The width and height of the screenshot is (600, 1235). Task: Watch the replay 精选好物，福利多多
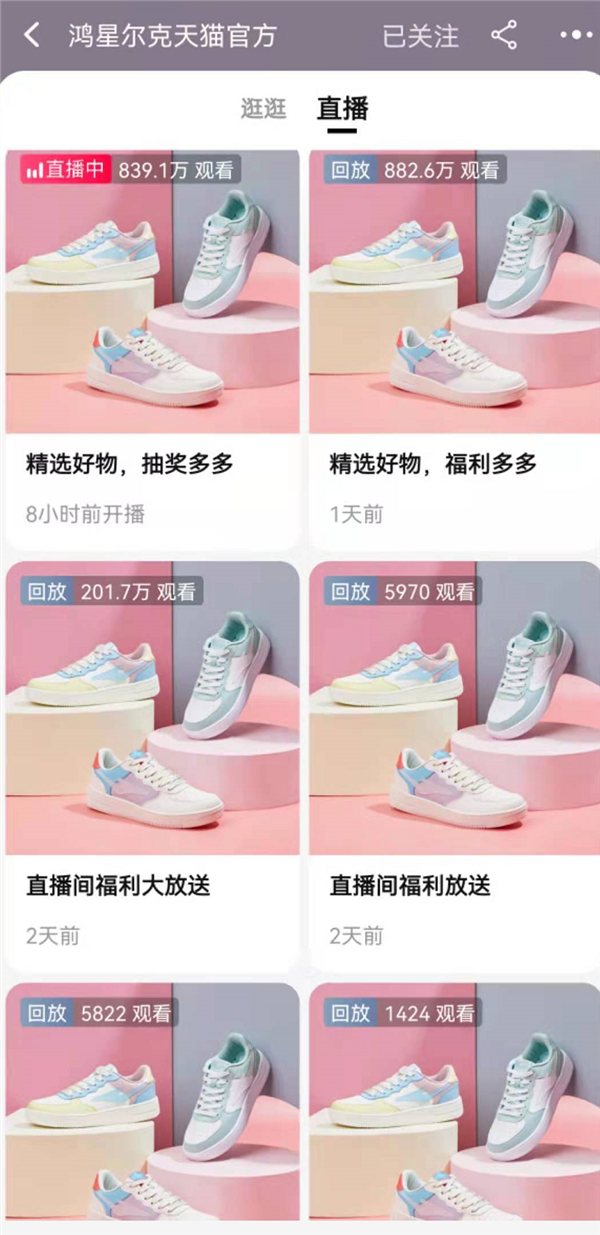coord(455,350)
